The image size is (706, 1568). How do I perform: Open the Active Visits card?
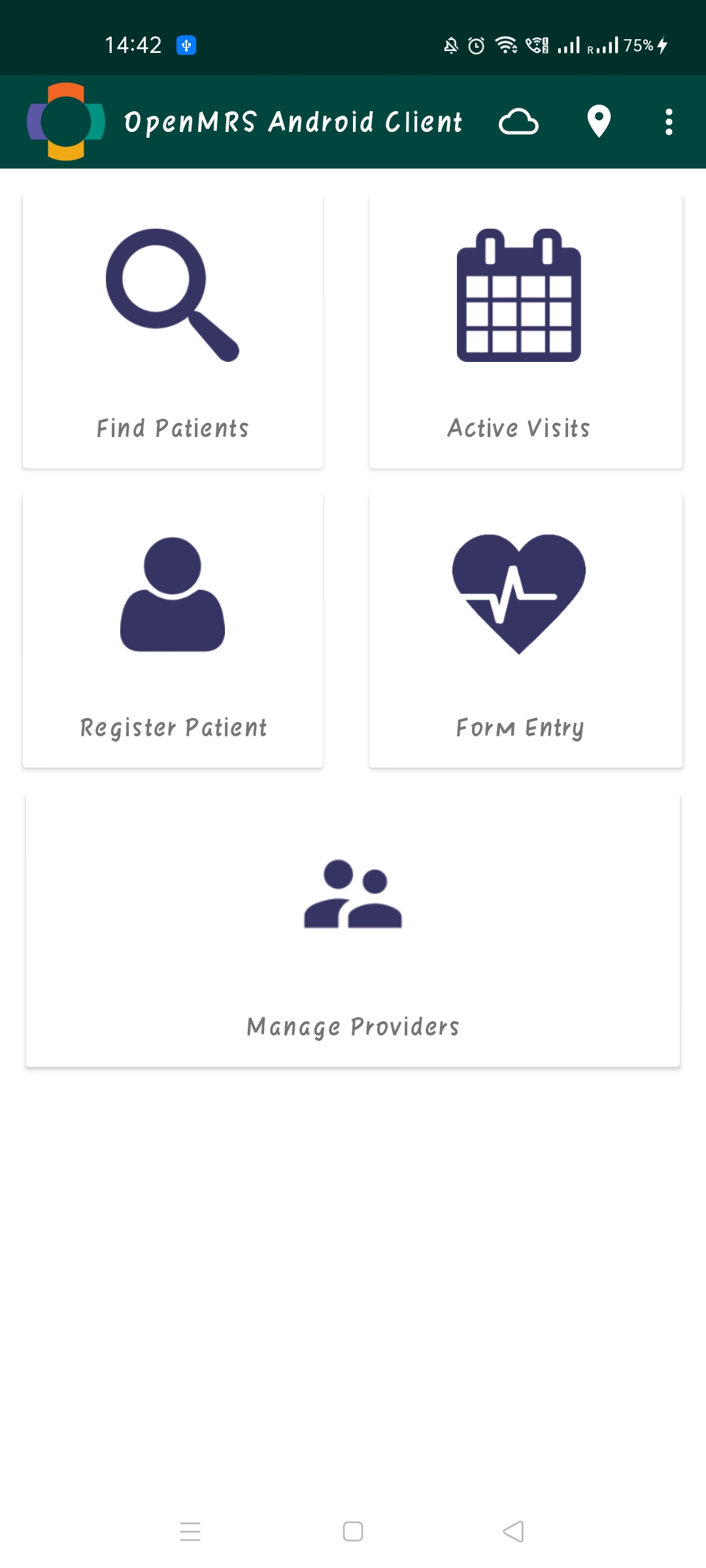[526, 332]
